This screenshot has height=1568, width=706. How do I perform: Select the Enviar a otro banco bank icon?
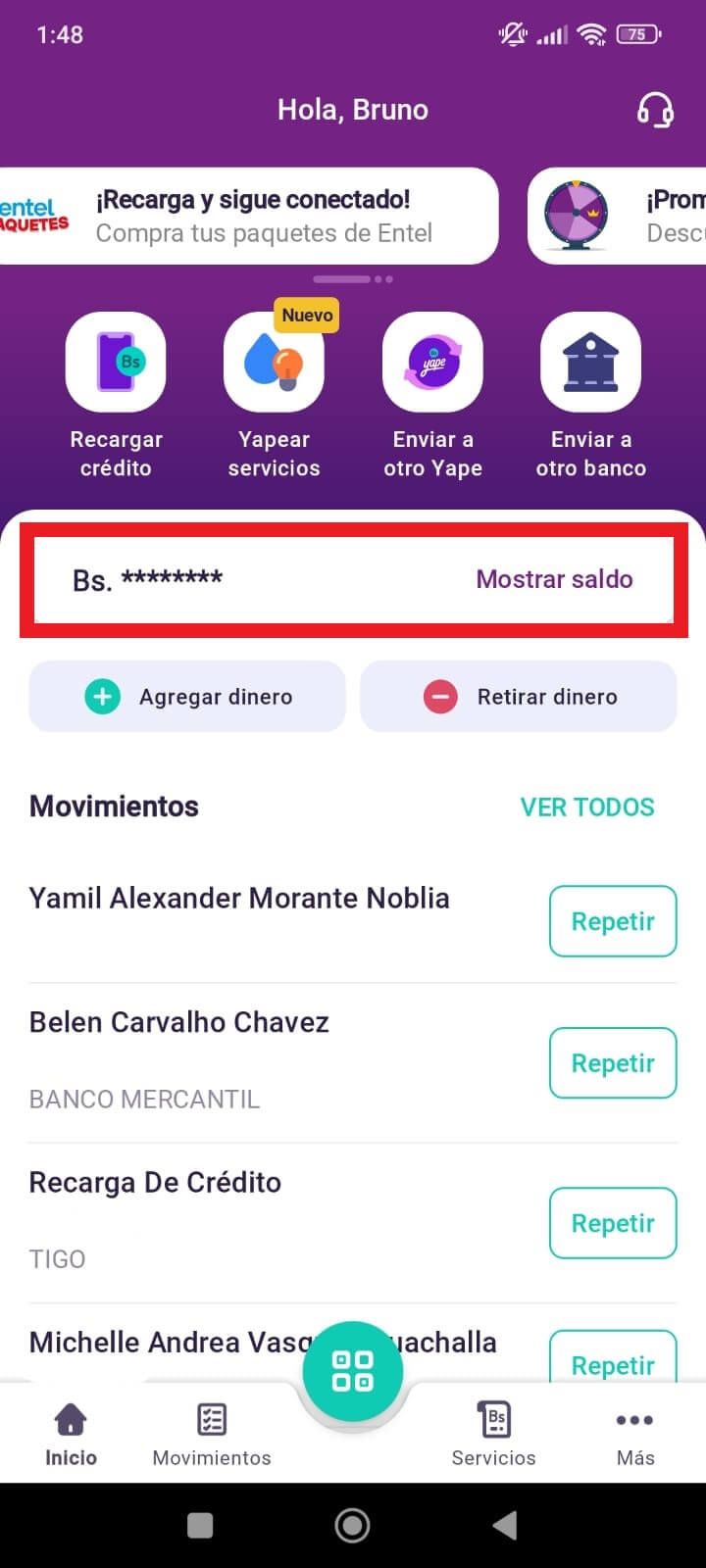[589, 362]
